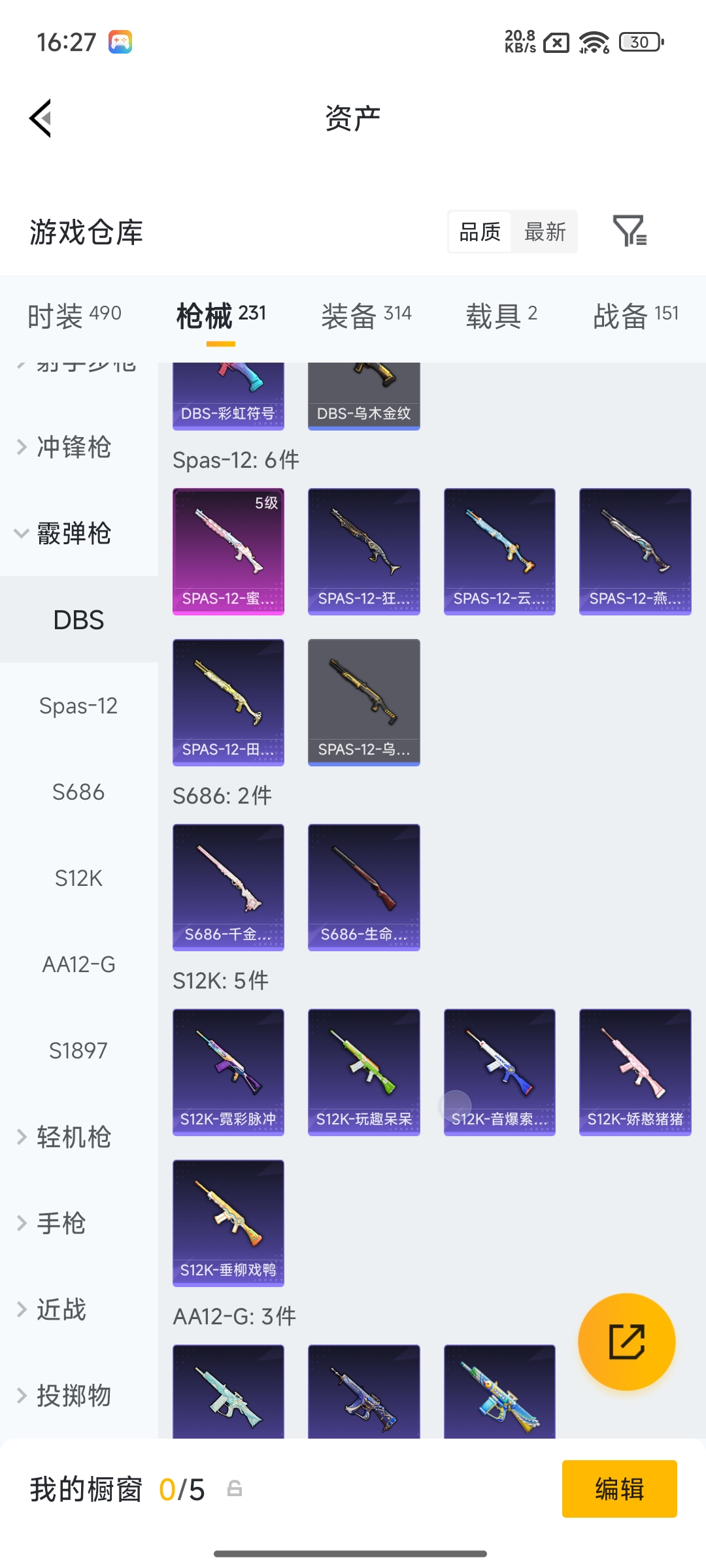The image size is (706, 1568).
Task: Go back using the top-left arrow
Action: pyautogui.click(x=41, y=118)
